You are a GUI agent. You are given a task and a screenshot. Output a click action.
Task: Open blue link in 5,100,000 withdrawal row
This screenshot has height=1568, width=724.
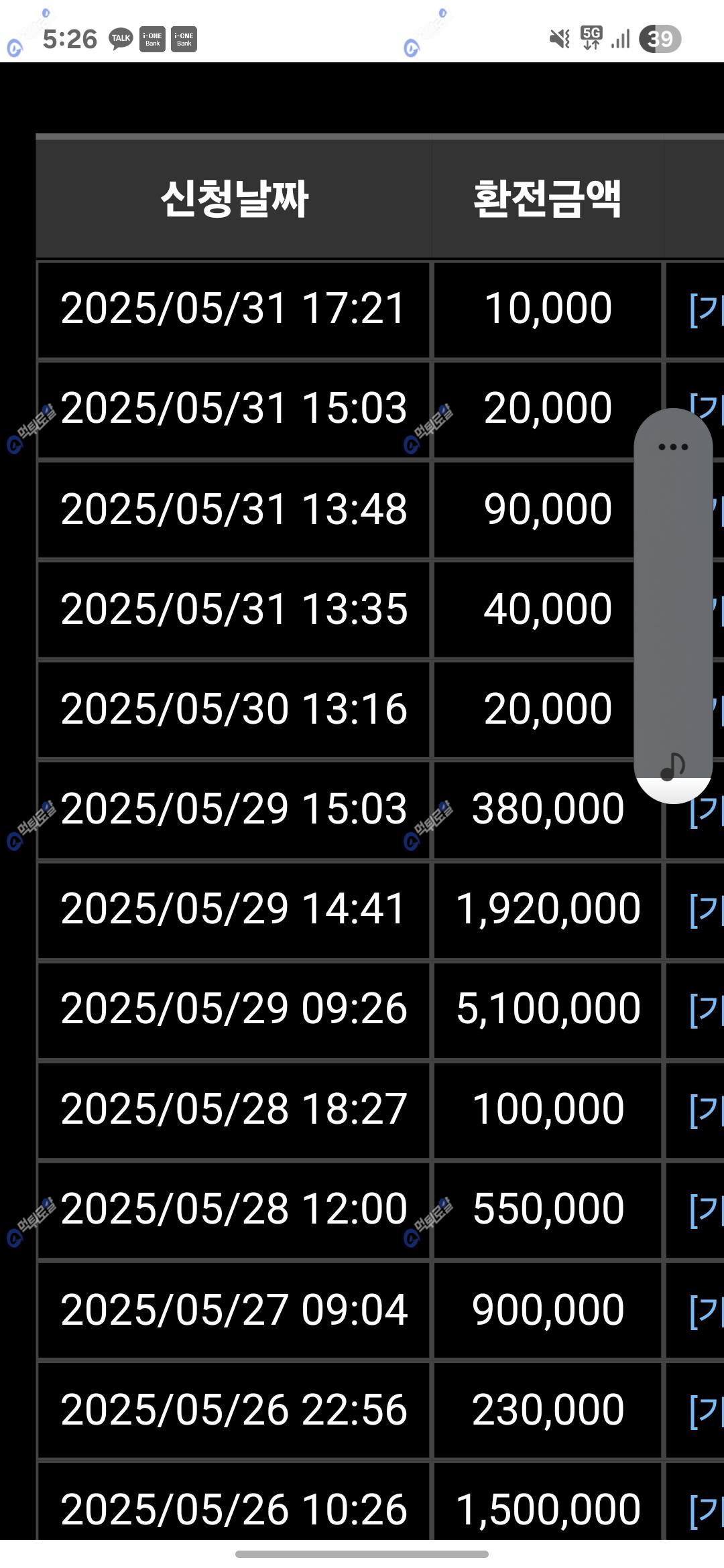(705, 1010)
